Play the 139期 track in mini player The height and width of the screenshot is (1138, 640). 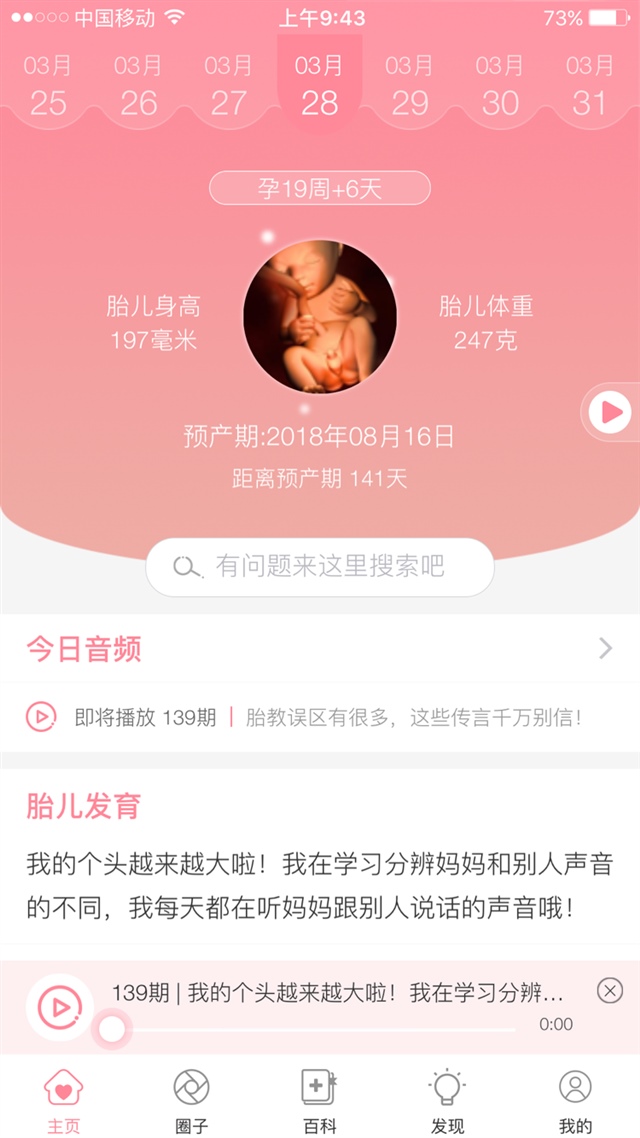(x=59, y=1006)
